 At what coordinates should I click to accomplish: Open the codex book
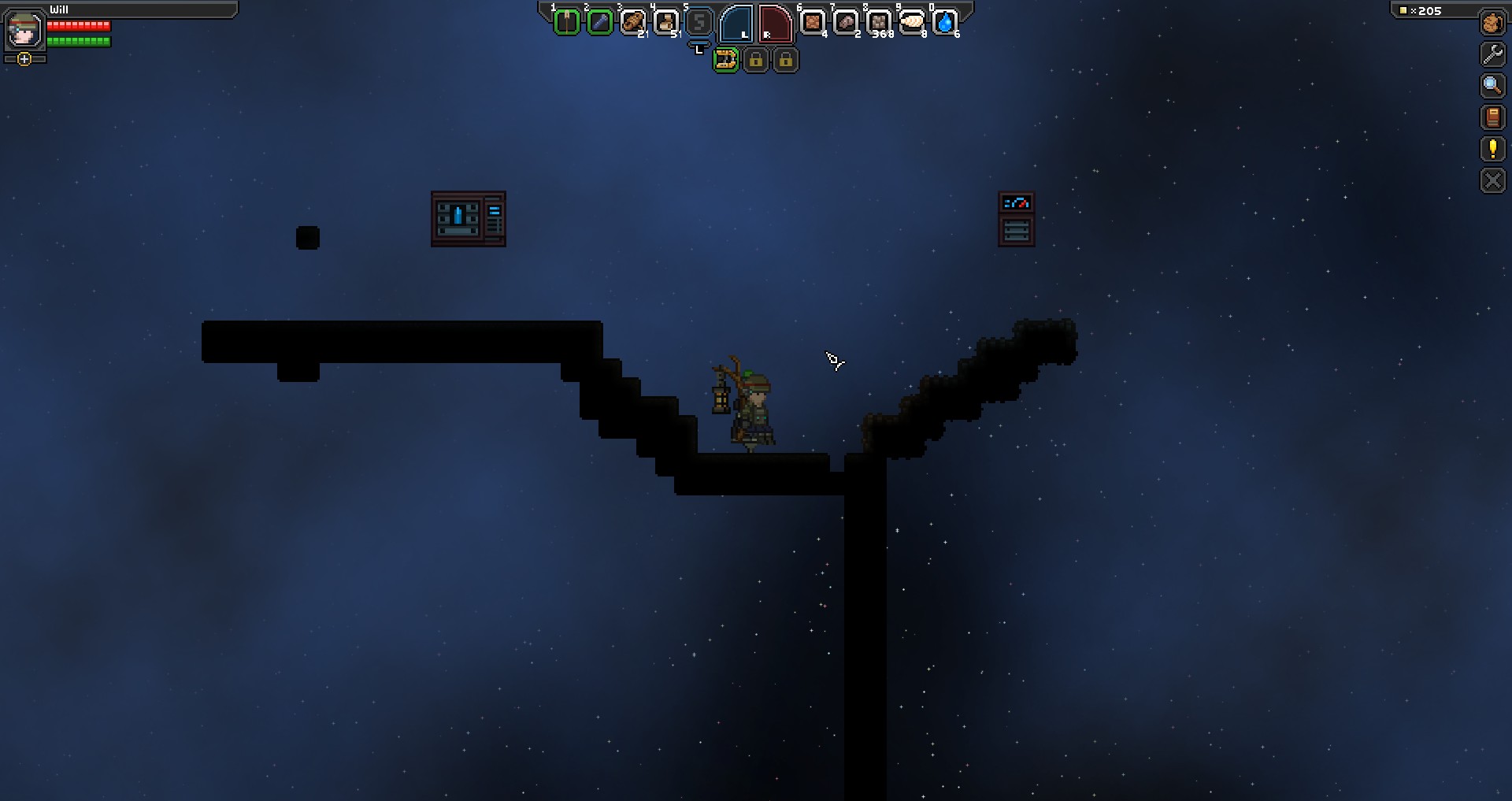pyautogui.click(x=1492, y=117)
